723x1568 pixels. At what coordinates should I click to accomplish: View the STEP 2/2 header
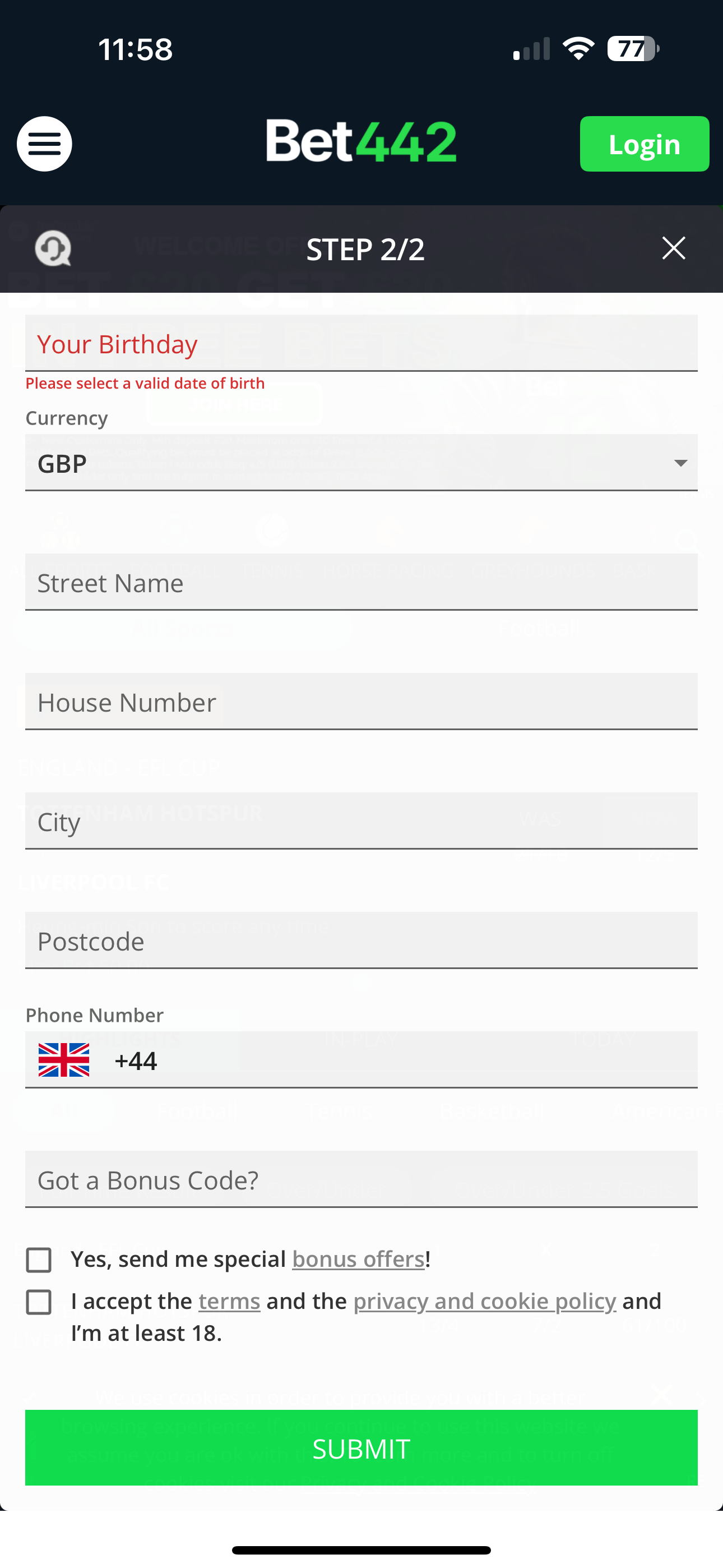364,250
